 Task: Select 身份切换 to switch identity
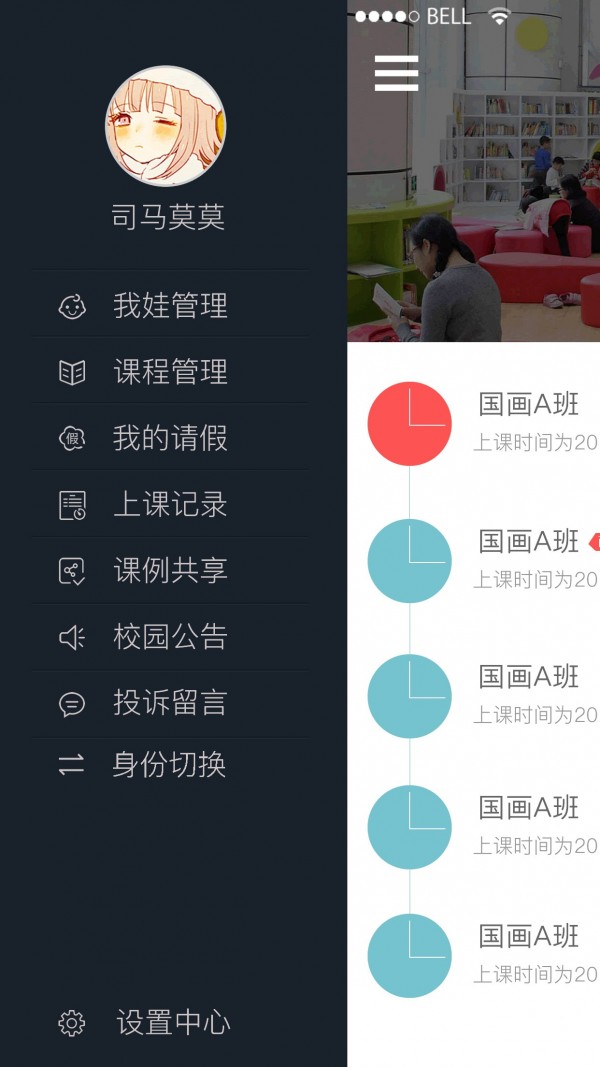[x=169, y=765]
